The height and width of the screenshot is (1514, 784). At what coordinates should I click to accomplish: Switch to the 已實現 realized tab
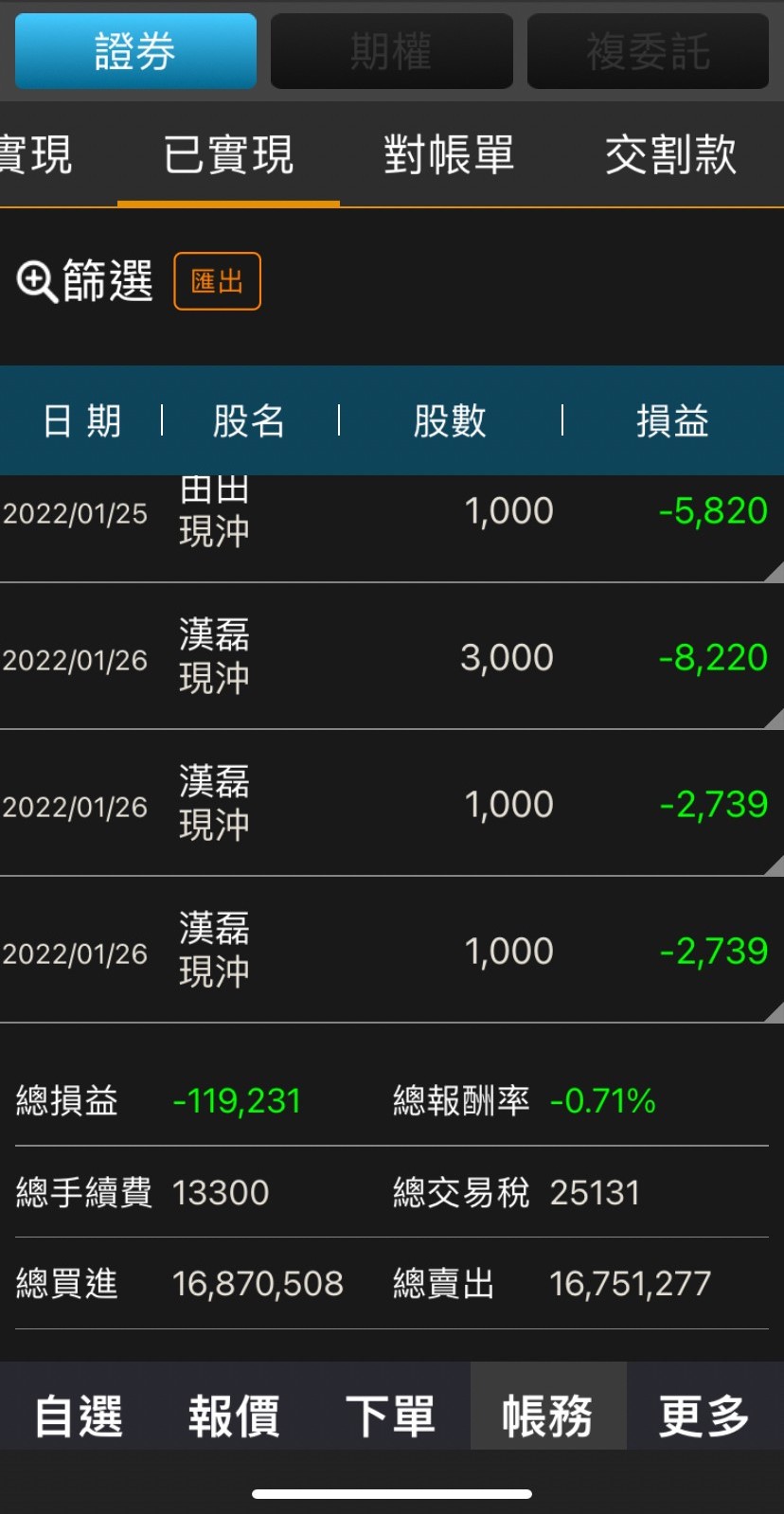[228, 156]
